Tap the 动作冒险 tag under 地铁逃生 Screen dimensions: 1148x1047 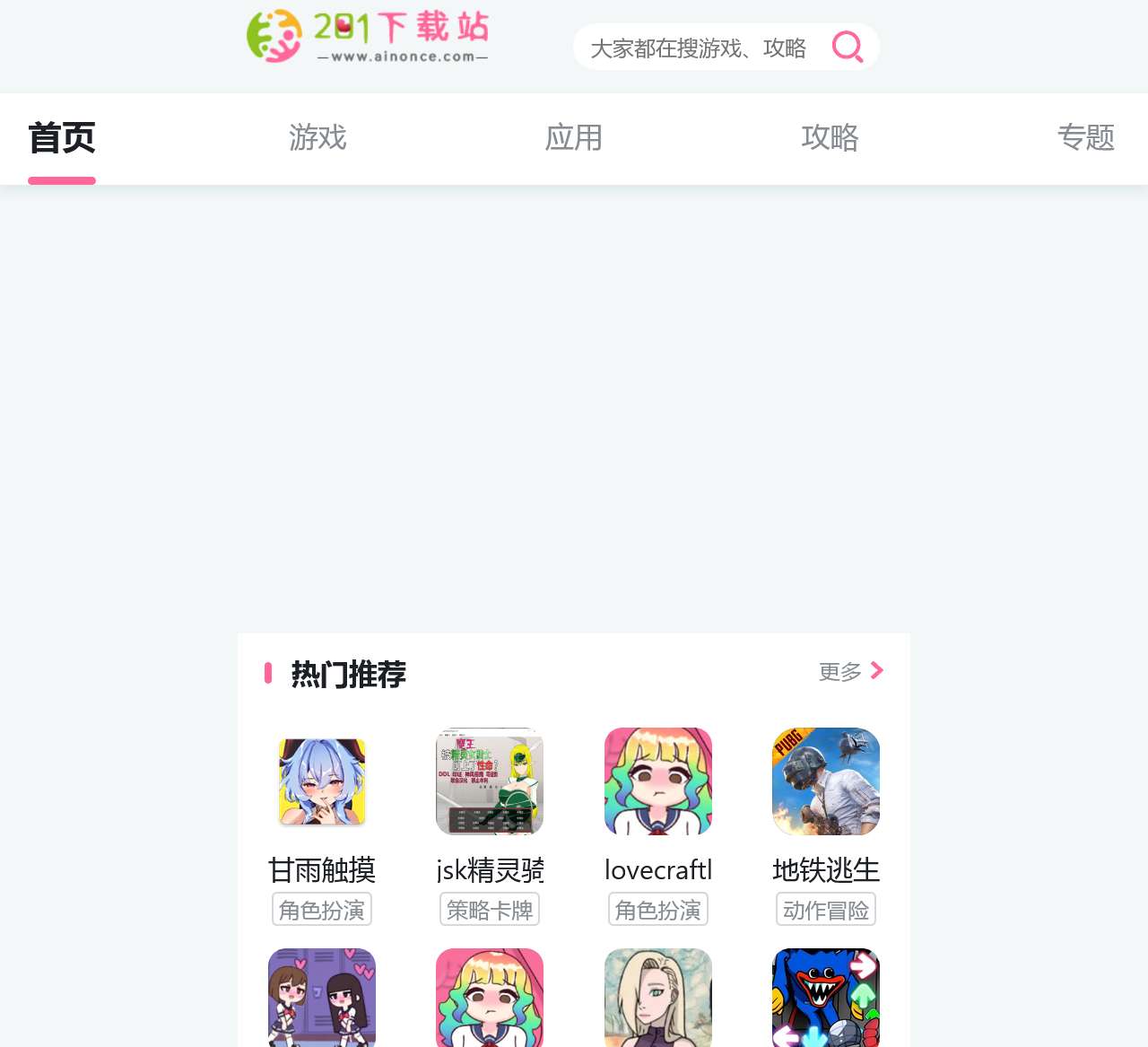point(826,910)
